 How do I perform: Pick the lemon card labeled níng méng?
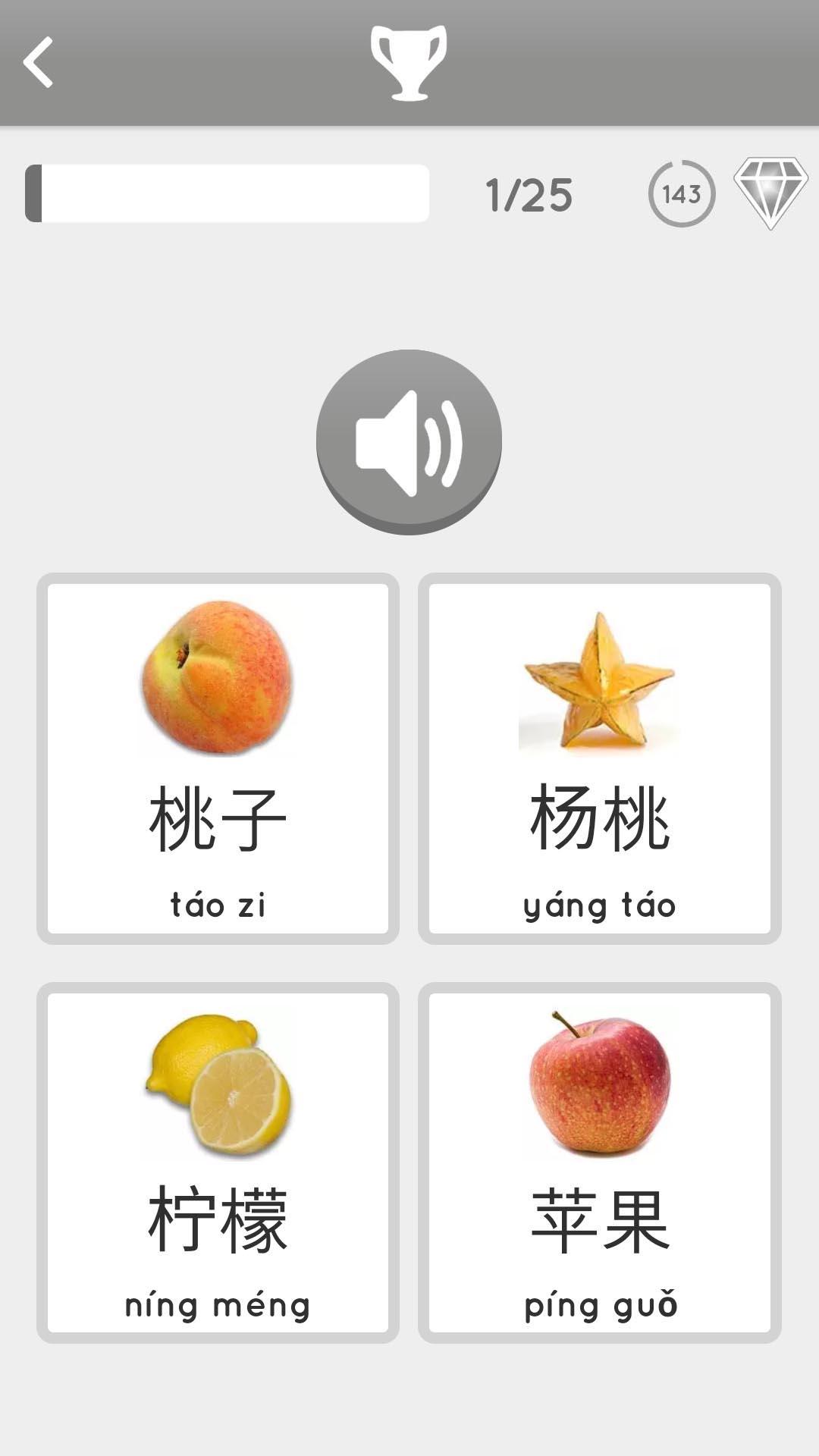pyautogui.click(x=218, y=1163)
